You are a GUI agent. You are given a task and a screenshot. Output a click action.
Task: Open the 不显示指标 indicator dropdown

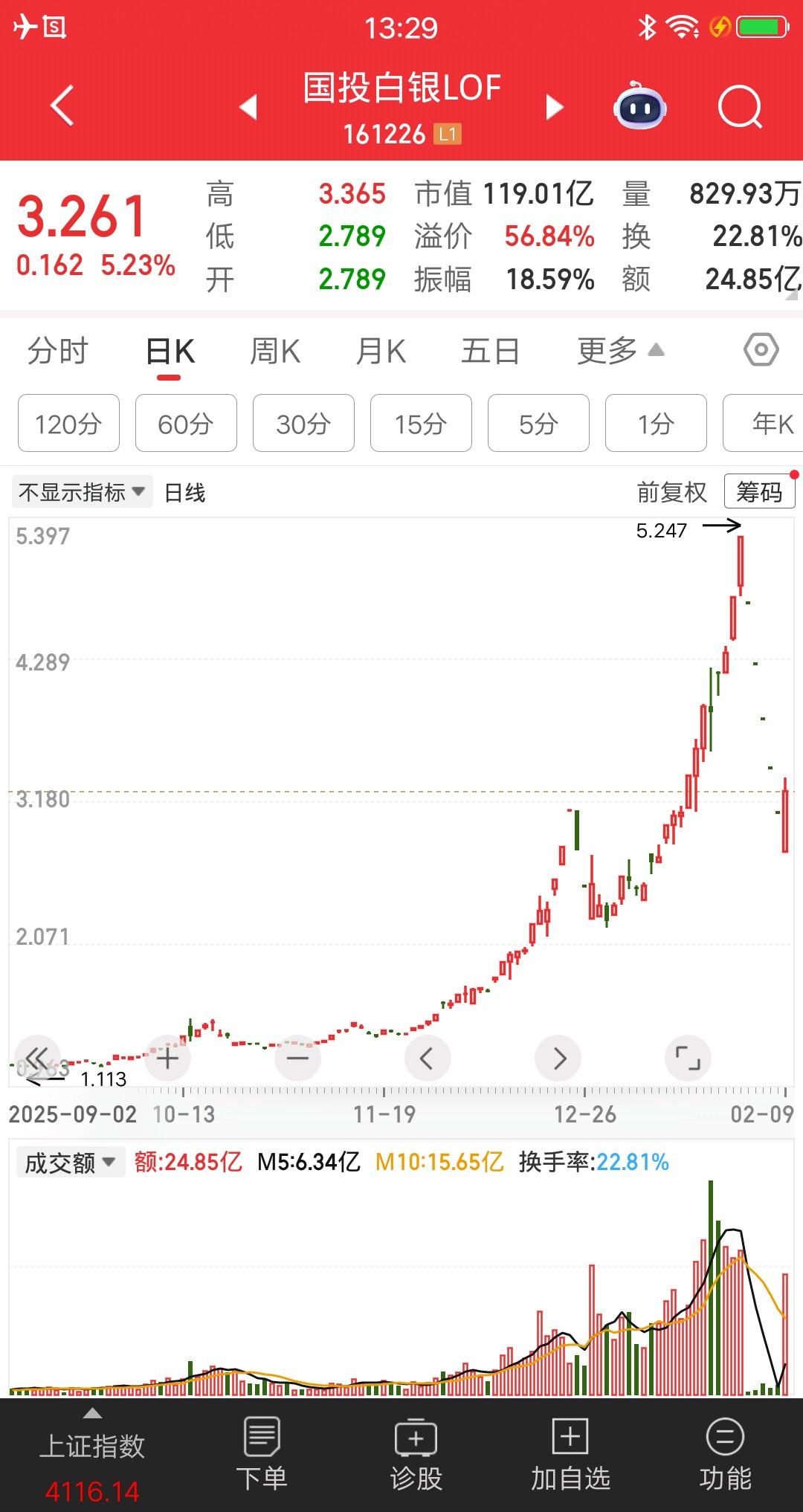tap(82, 492)
